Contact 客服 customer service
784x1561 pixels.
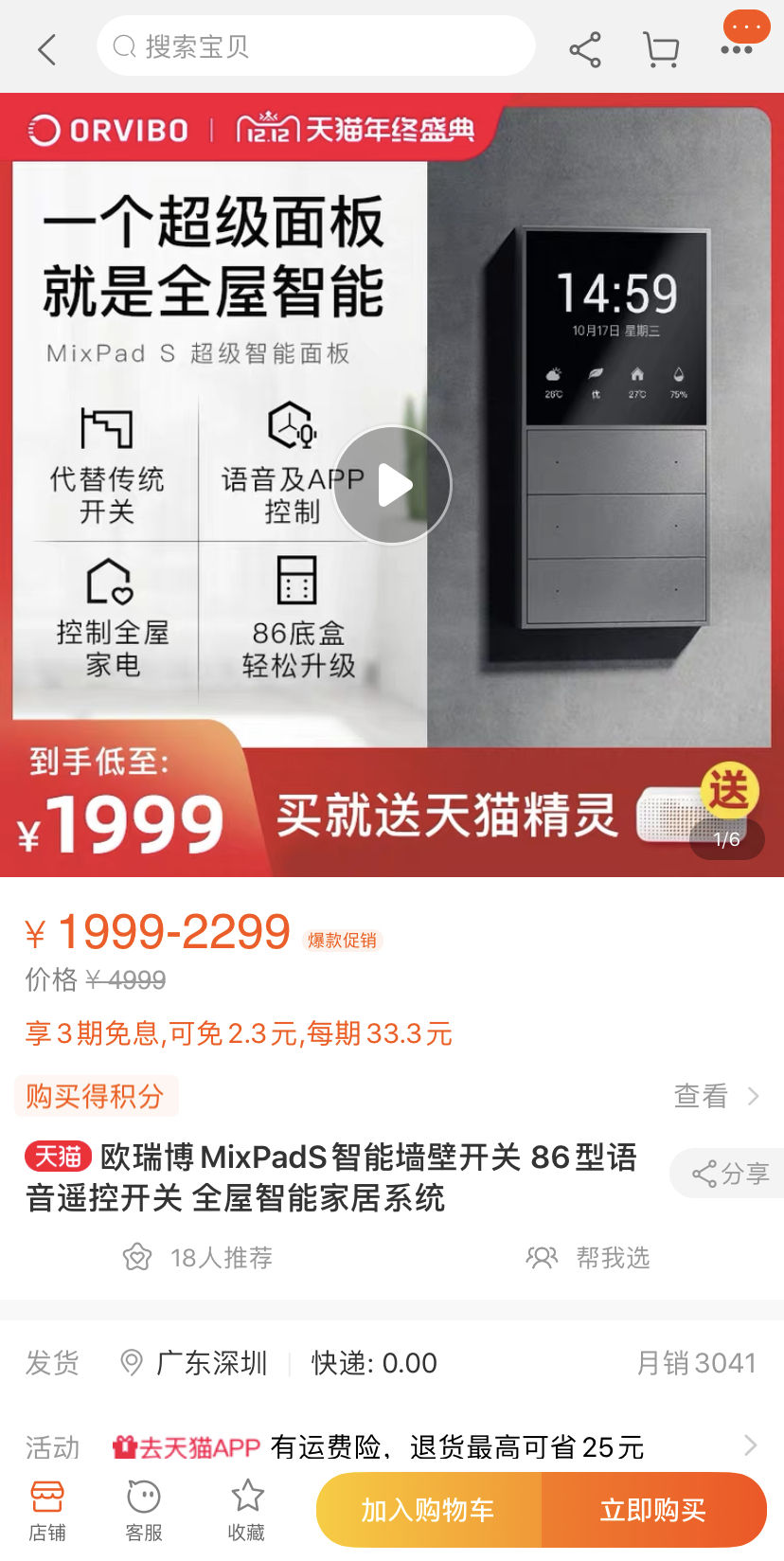tap(144, 1511)
